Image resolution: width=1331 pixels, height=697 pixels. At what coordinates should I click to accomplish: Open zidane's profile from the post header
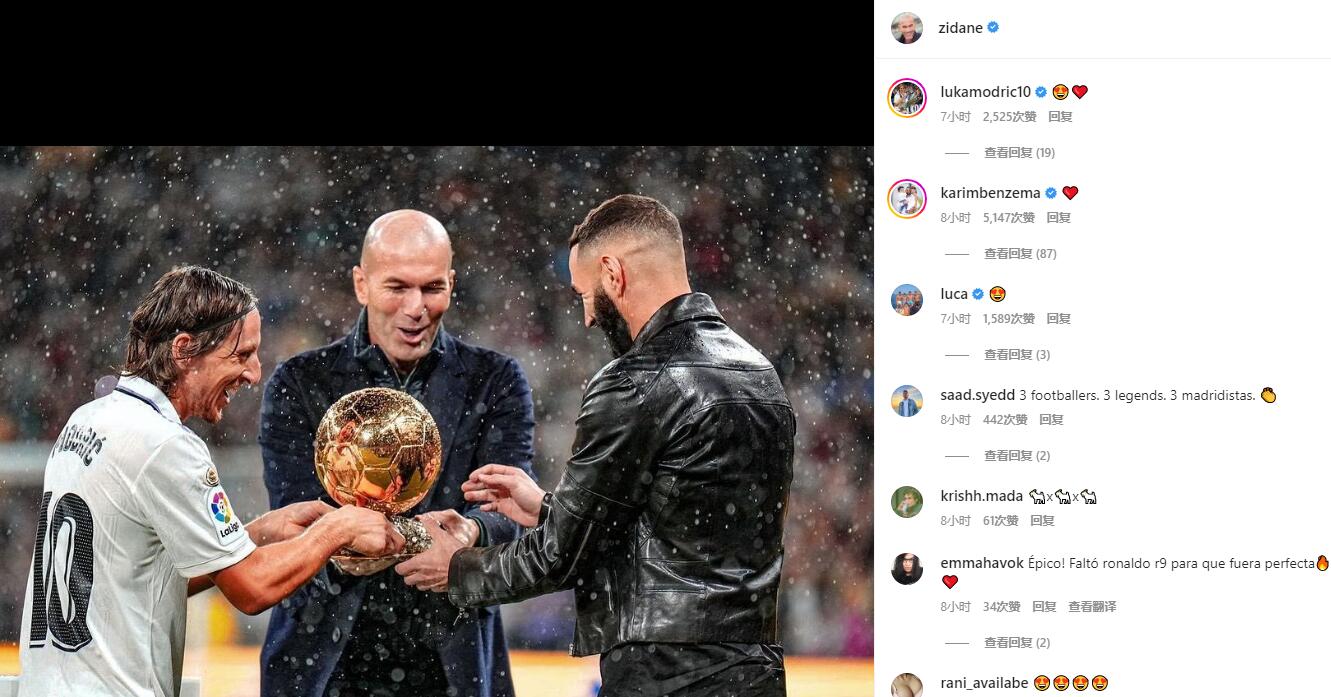point(960,28)
